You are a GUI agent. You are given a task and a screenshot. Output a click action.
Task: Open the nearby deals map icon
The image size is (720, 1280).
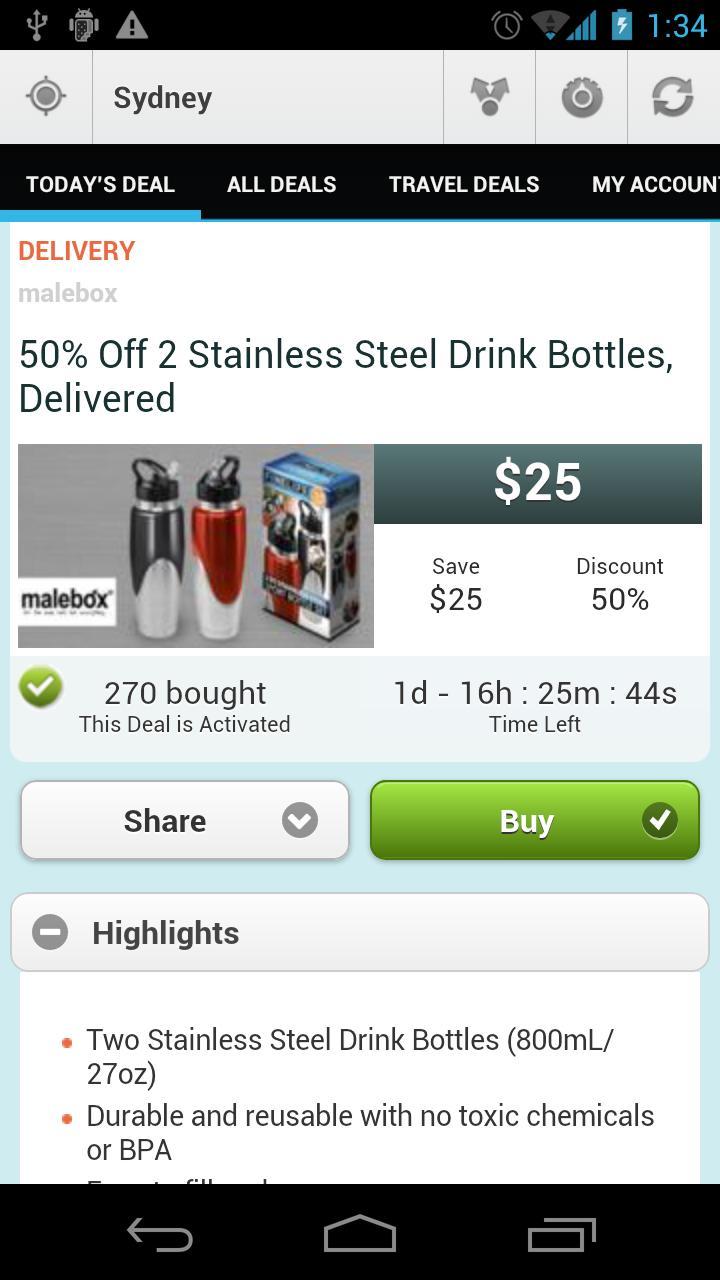(489, 97)
